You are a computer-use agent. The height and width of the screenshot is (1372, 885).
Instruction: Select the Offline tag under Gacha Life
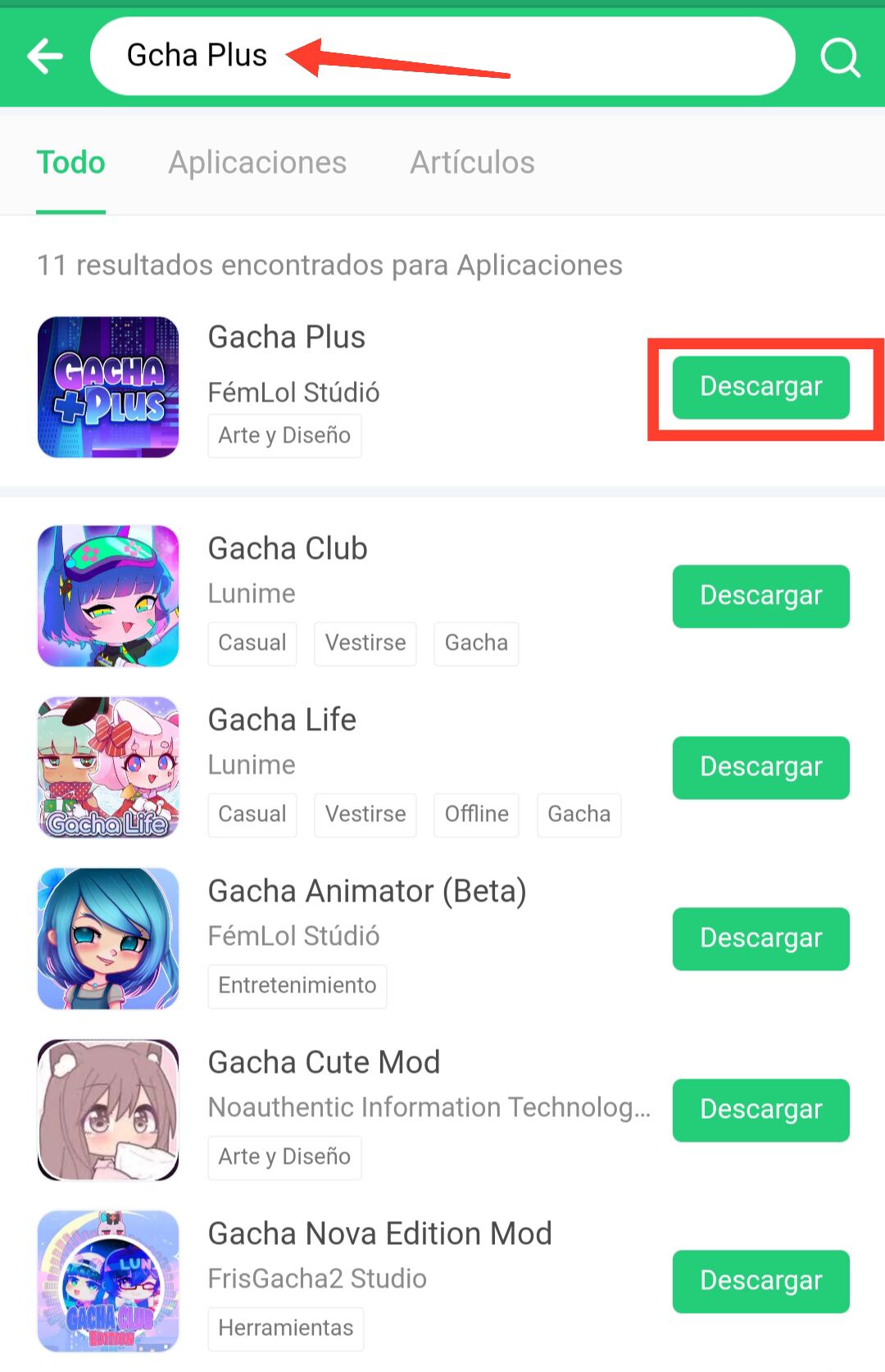tap(476, 814)
